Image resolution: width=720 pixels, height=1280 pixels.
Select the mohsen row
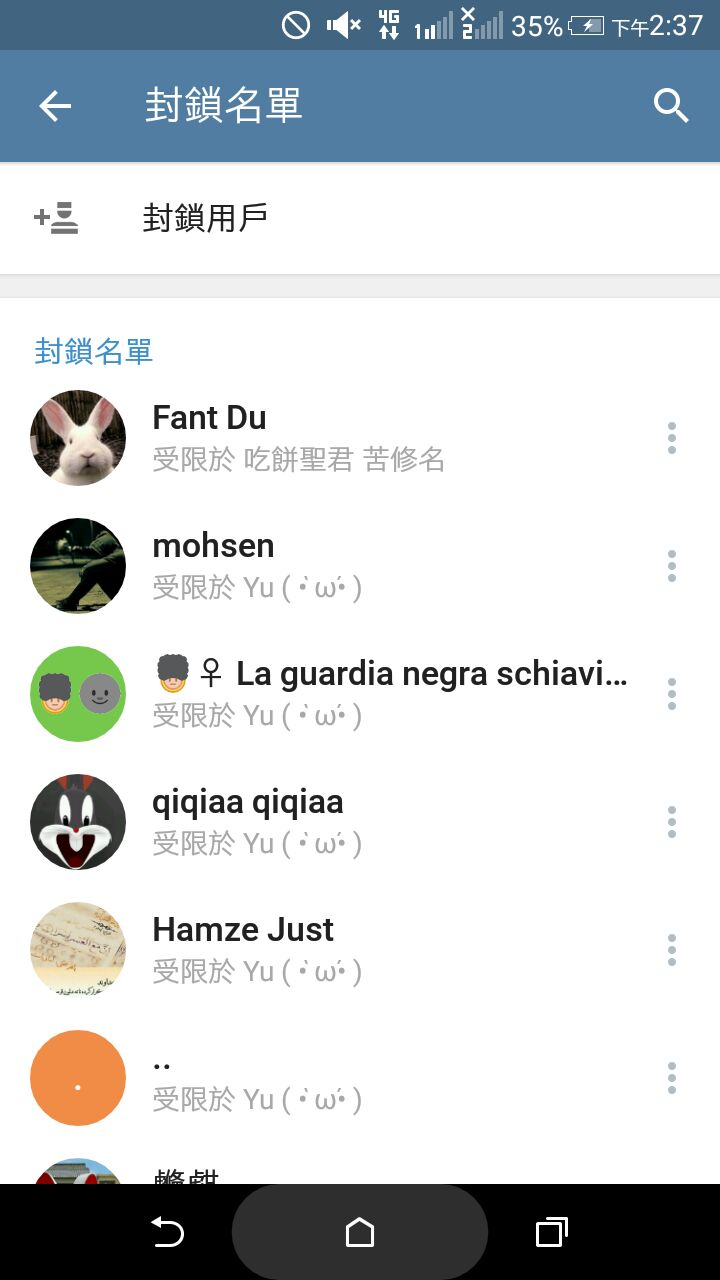coord(300,566)
